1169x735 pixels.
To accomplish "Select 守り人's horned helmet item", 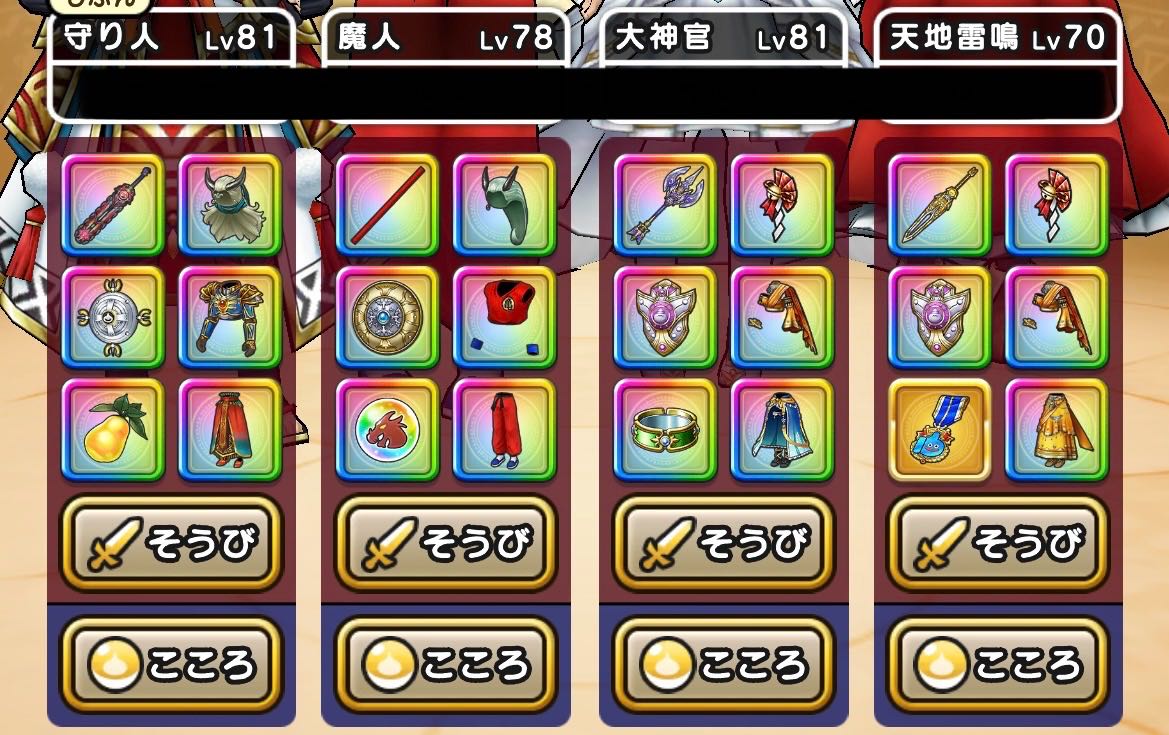I will click(230, 205).
